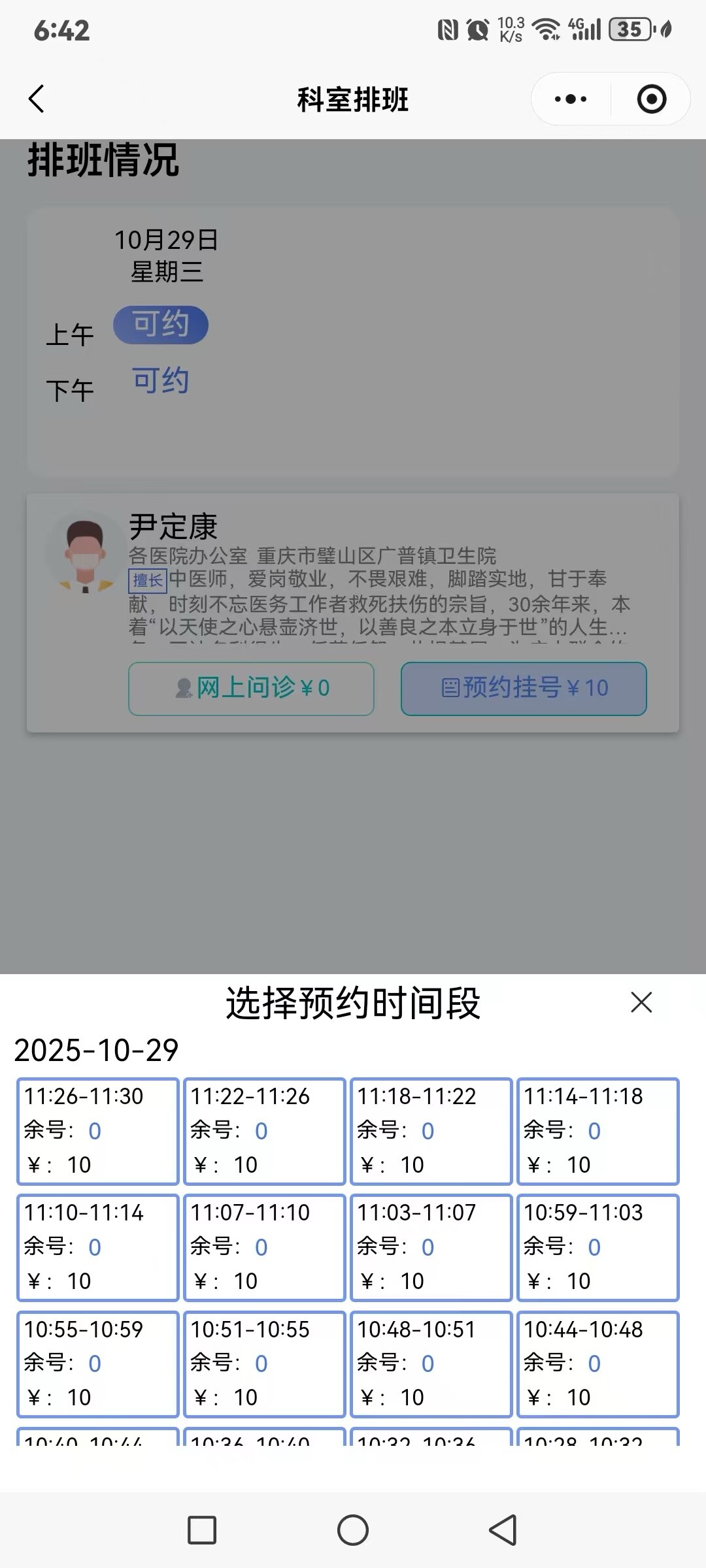Close the mini program via the circle icon
This screenshot has width=706, height=1568.
pyautogui.click(x=651, y=99)
